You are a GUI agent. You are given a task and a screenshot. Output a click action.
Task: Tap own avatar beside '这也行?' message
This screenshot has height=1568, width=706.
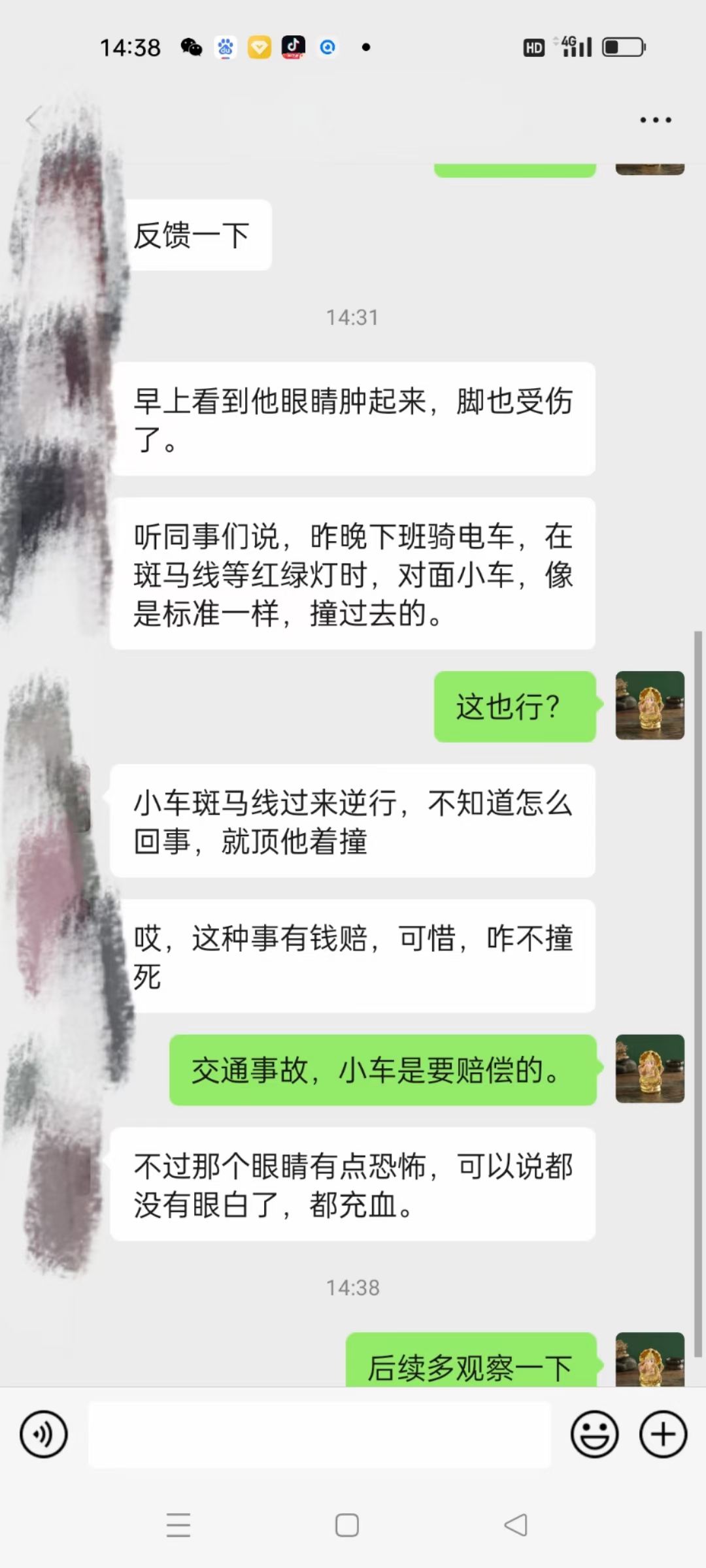tap(649, 706)
